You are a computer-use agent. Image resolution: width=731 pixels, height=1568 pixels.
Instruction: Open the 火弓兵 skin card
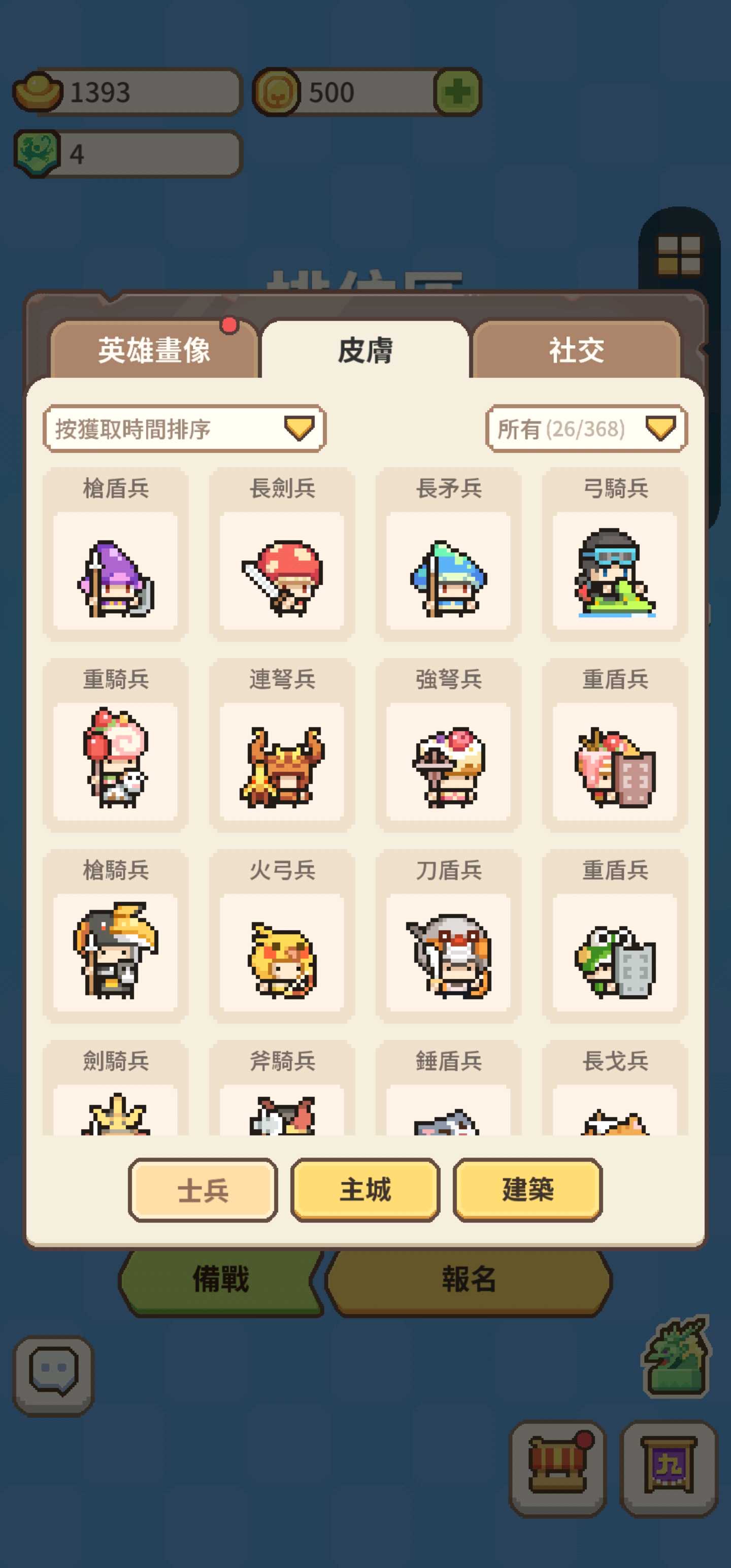pos(282,936)
